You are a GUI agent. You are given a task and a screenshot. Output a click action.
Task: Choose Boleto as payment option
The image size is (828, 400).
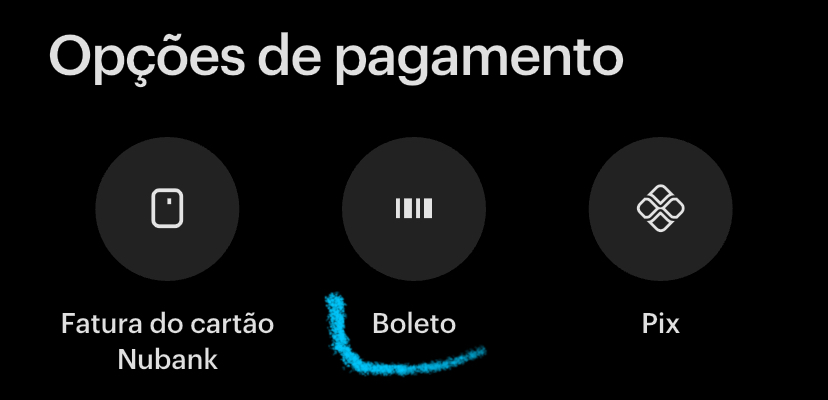(414, 208)
